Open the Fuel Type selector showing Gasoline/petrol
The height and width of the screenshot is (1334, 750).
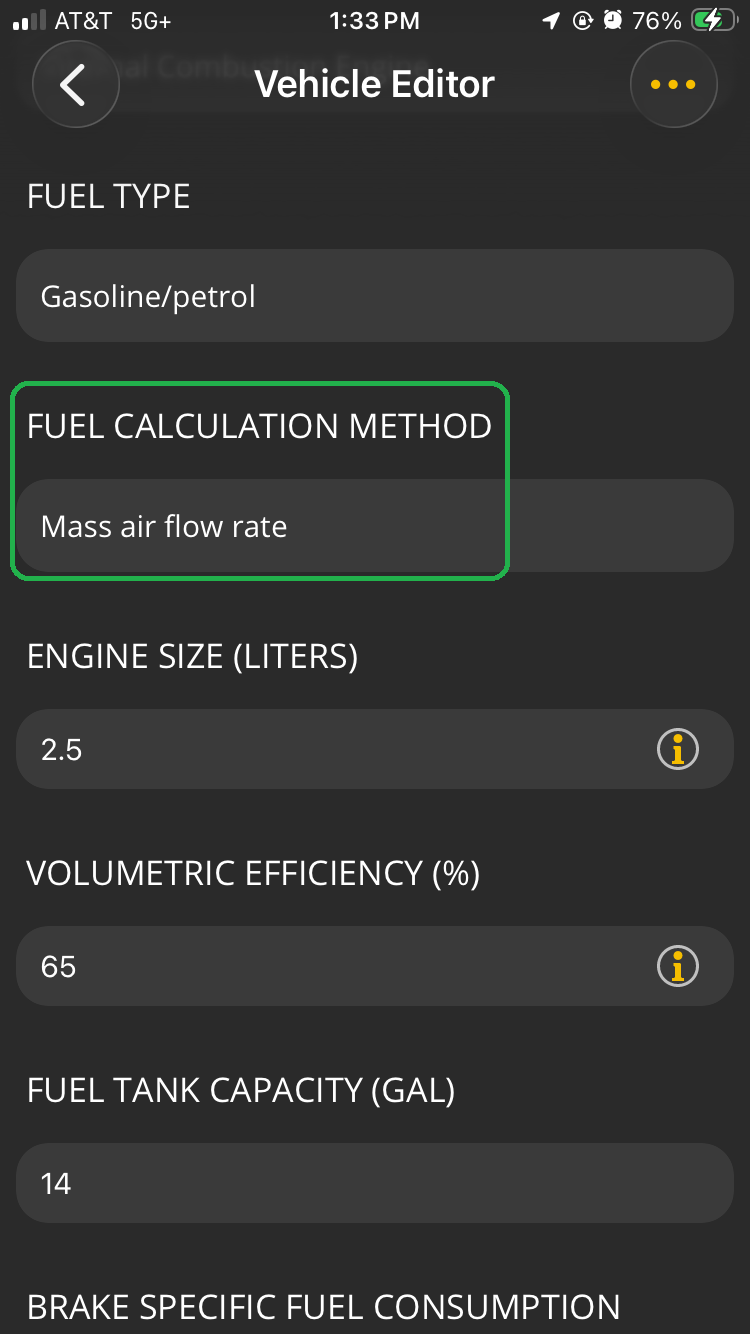pos(375,296)
